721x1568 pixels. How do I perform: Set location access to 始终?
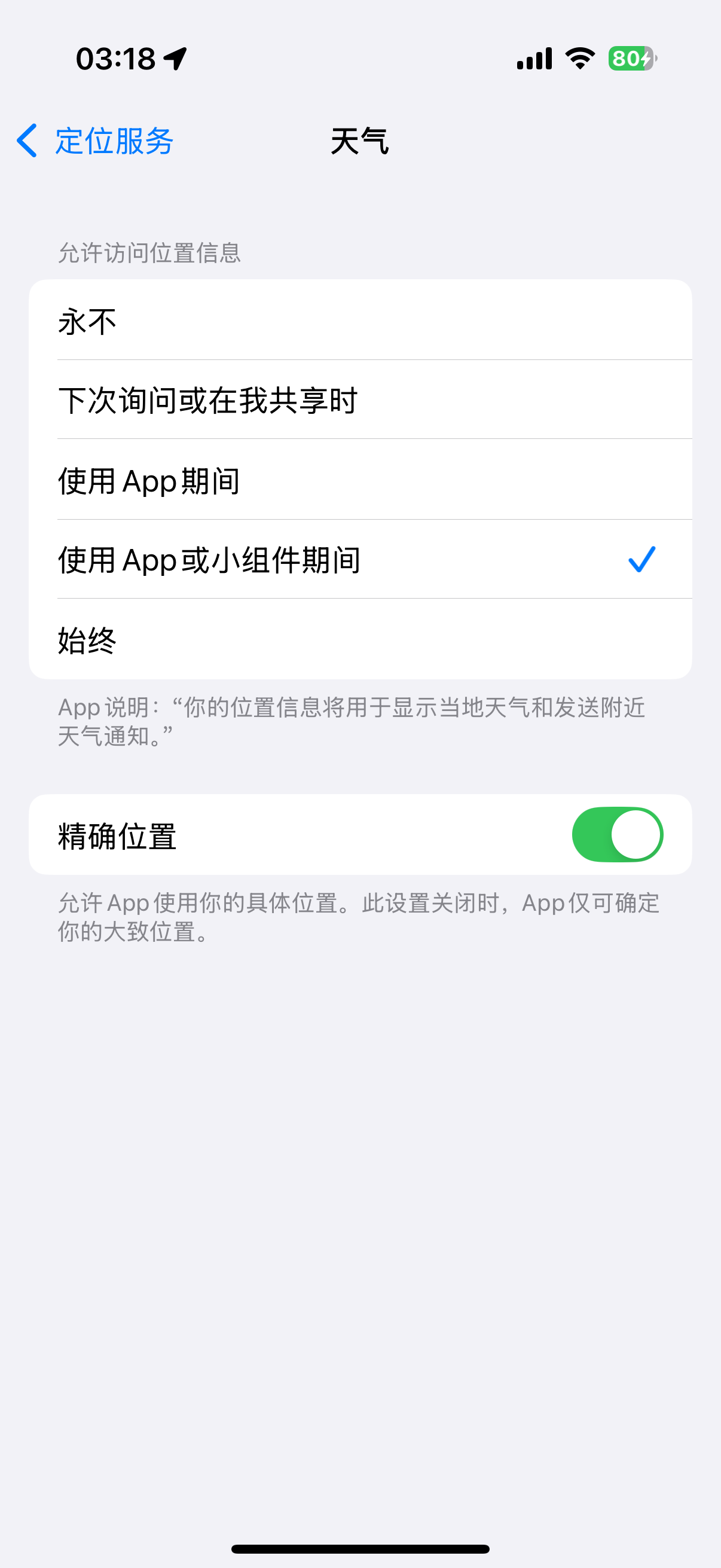tap(359, 640)
